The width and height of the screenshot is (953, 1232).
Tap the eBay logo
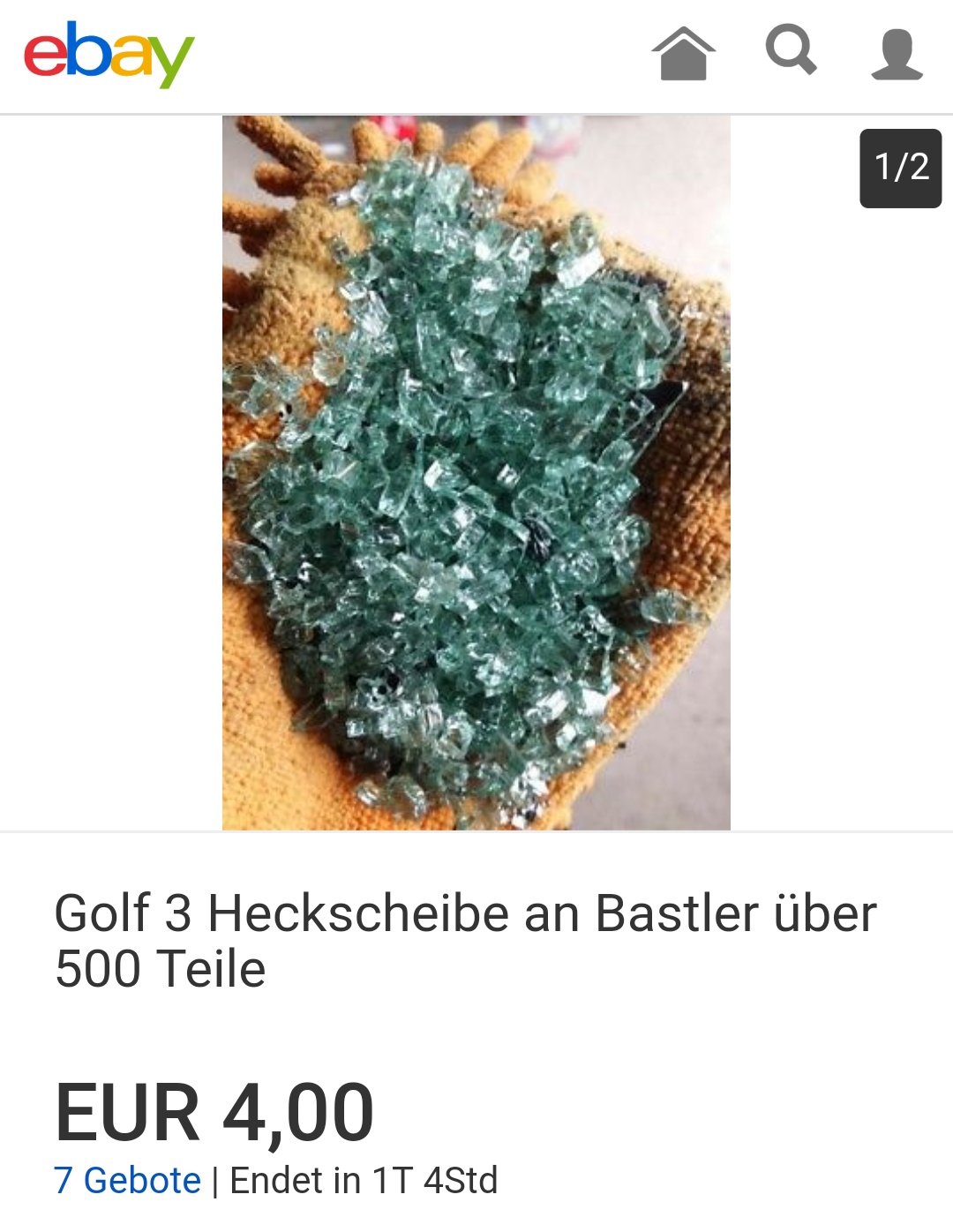tap(109, 54)
